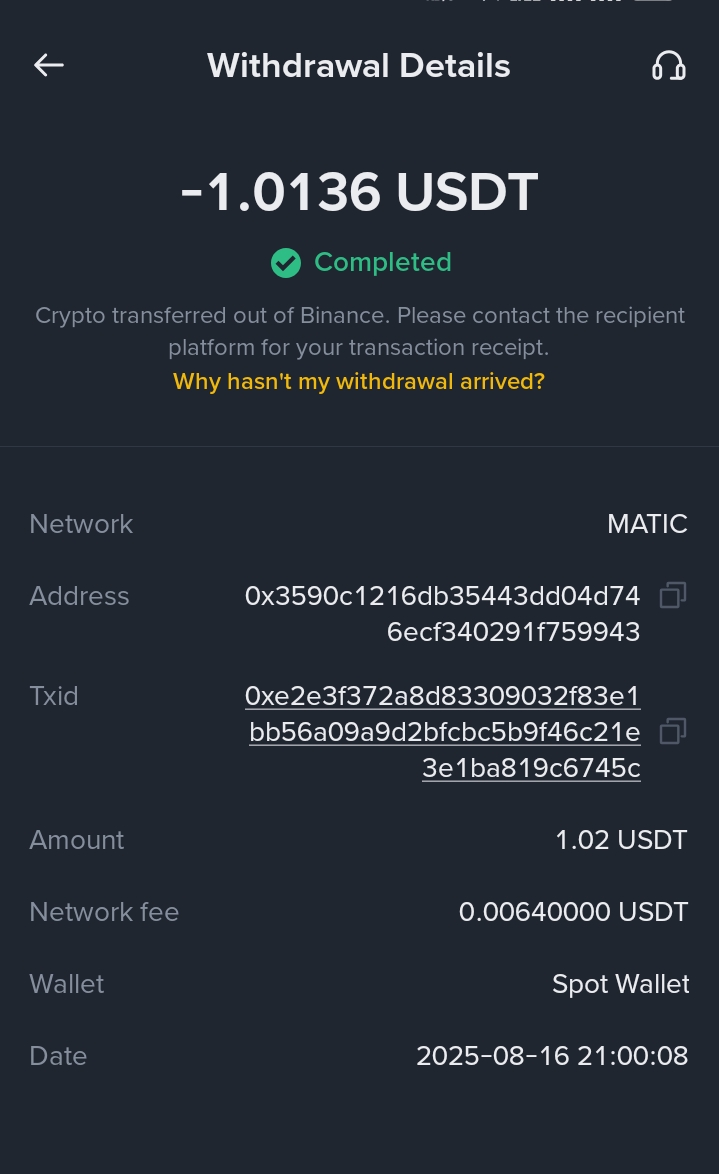Contact support via the headset icon
Screen dimensions: 719x1174
(x=668, y=66)
